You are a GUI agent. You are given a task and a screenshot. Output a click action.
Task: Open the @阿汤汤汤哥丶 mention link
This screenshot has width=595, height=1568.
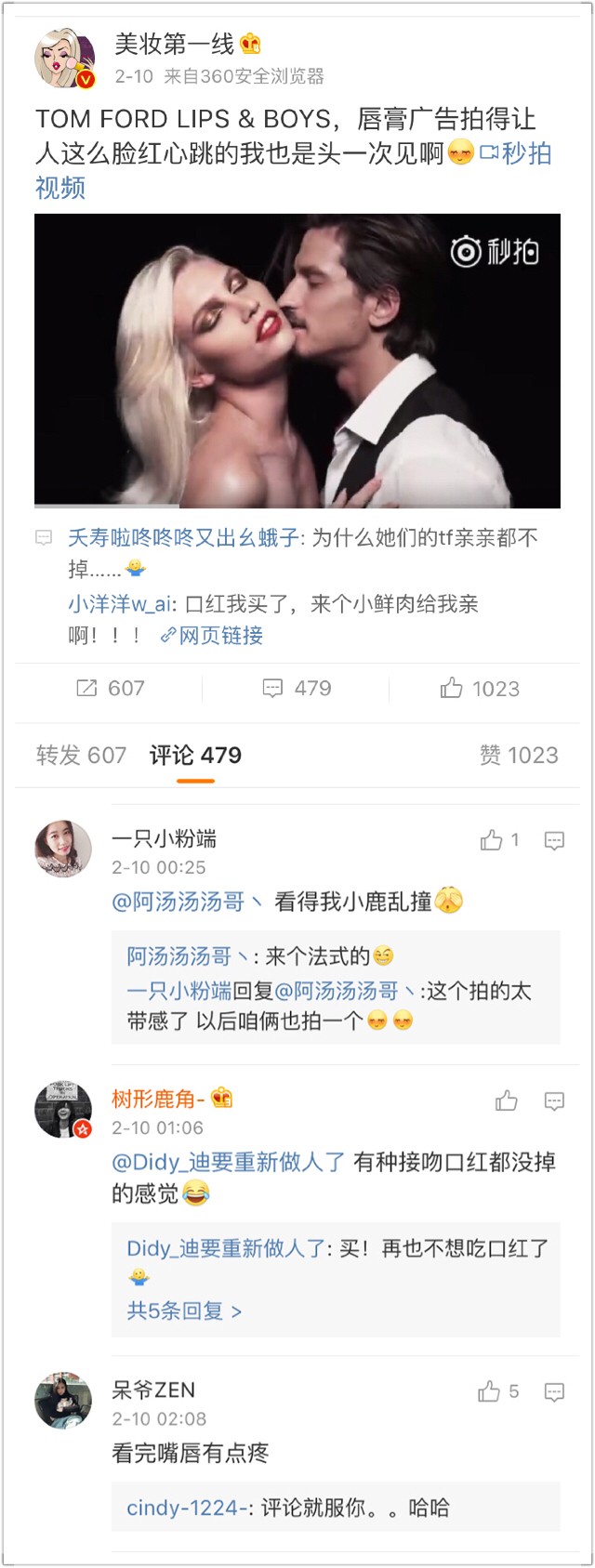tap(187, 902)
